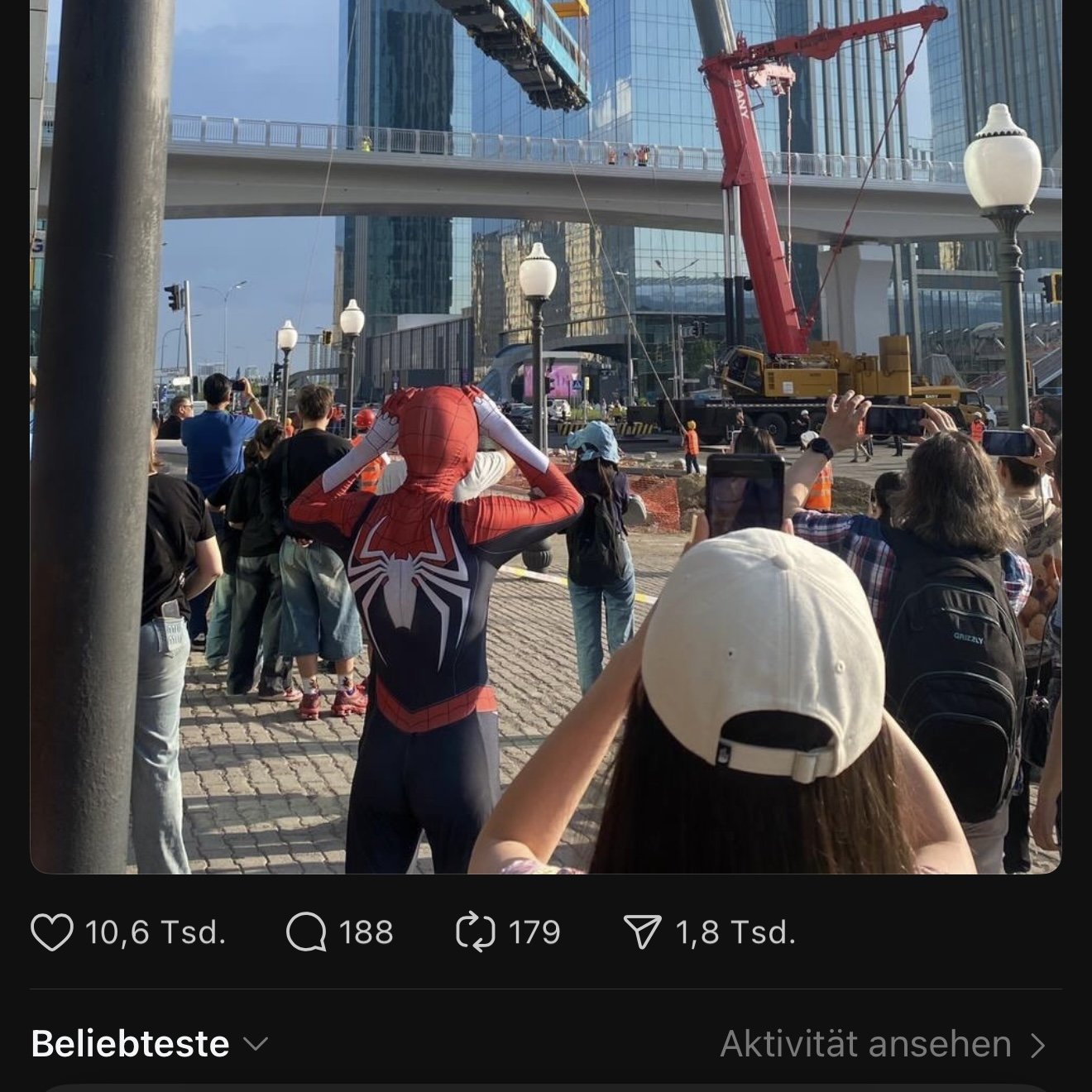Like the post with the heart icon
The width and height of the screenshot is (1092, 1092).
[52, 932]
